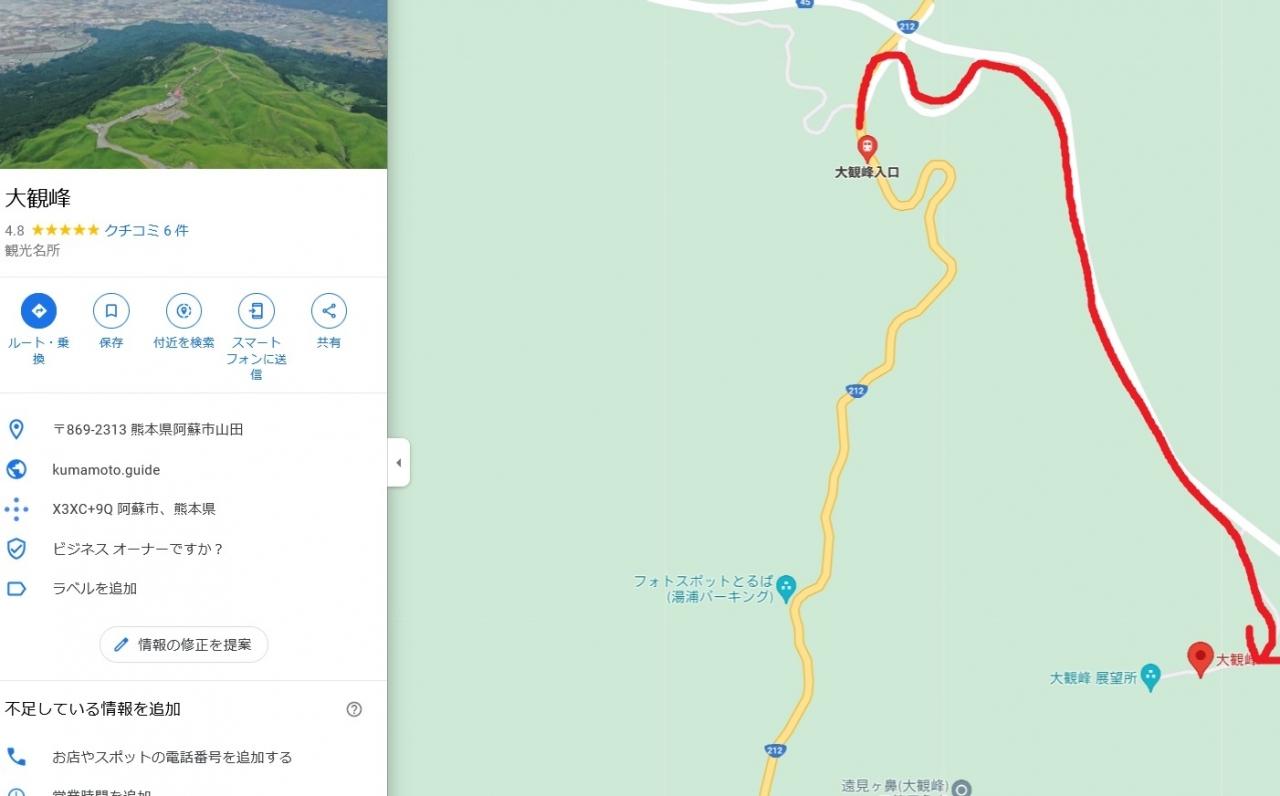This screenshot has width=1280, height=796.
Task: Select the red 大観峰 location pin
Action: coord(1199,658)
